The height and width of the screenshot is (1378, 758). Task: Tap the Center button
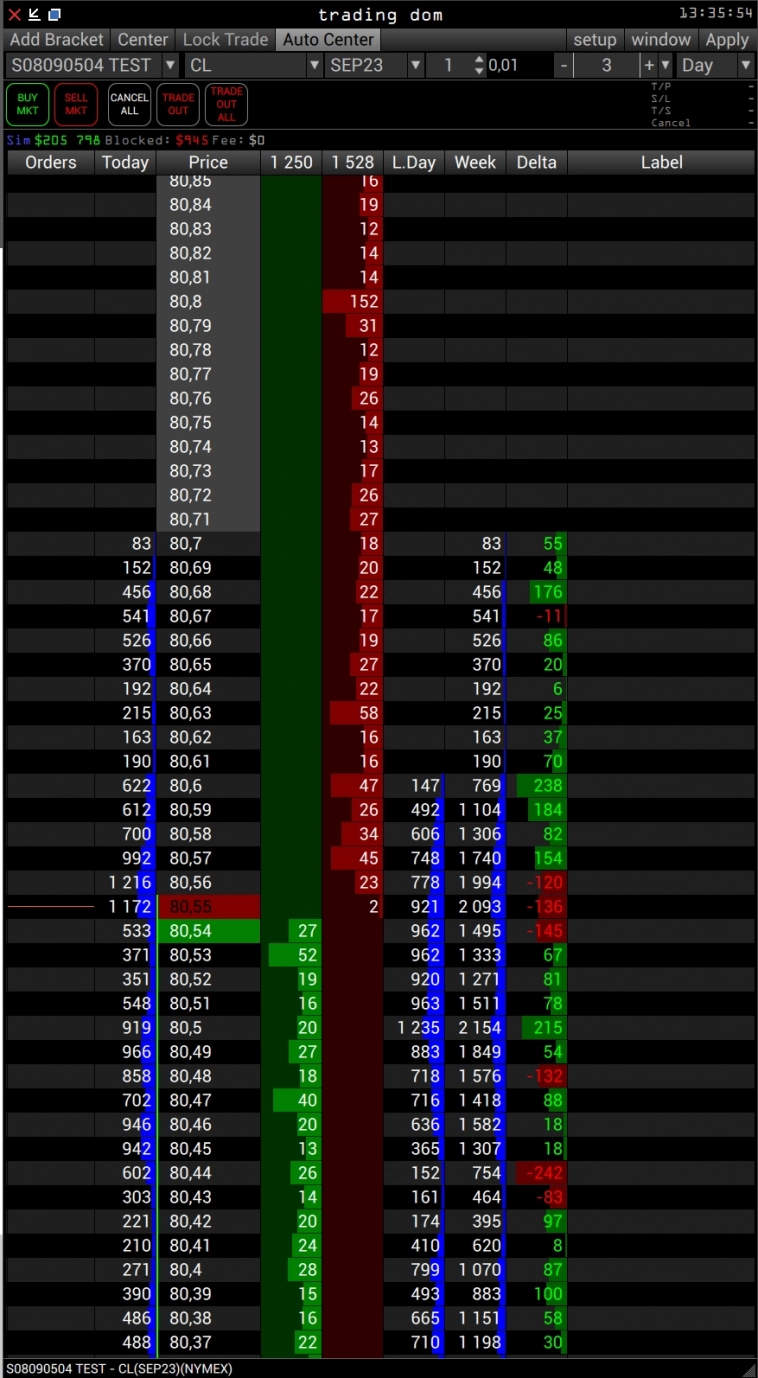point(143,40)
